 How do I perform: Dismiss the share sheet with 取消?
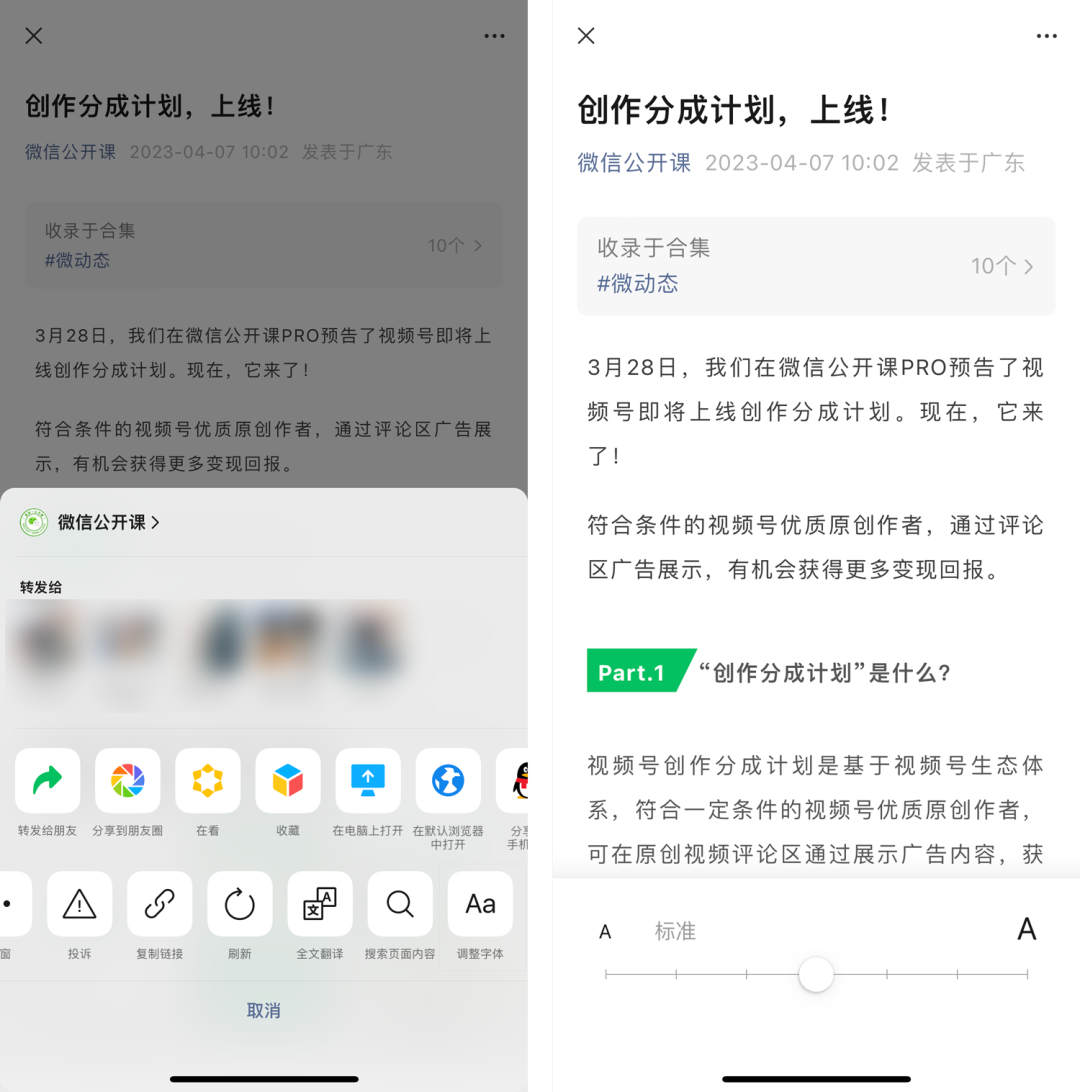click(263, 1011)
